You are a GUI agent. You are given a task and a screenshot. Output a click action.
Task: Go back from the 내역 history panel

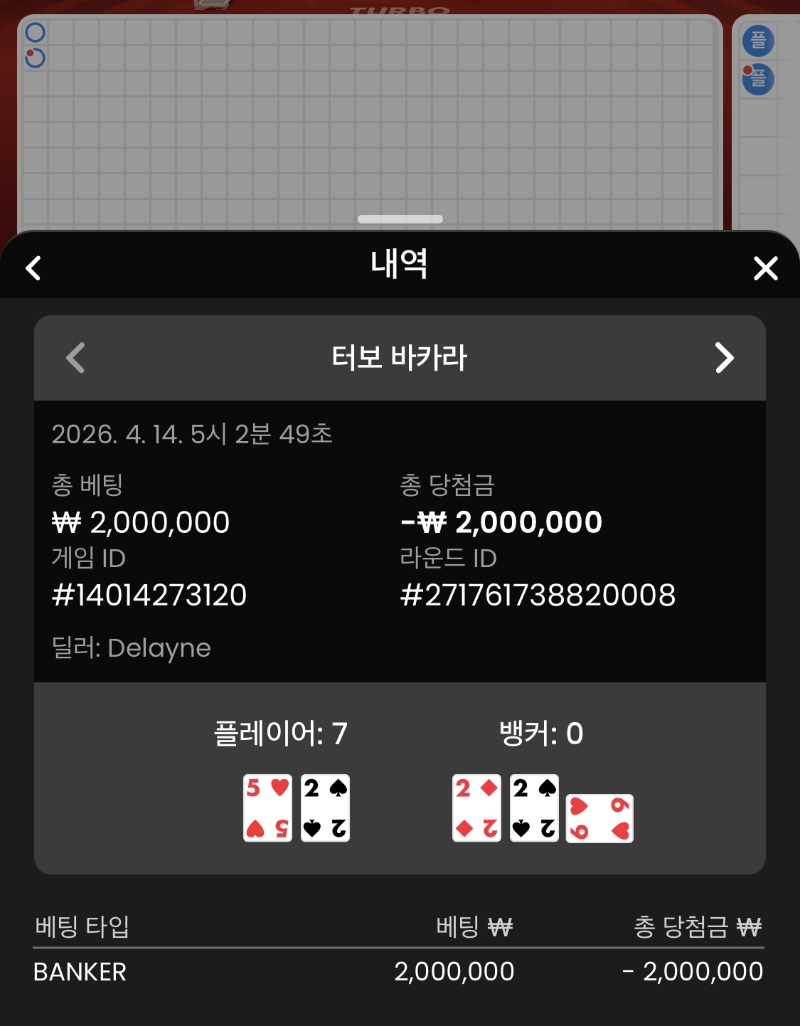pos(34,268)
